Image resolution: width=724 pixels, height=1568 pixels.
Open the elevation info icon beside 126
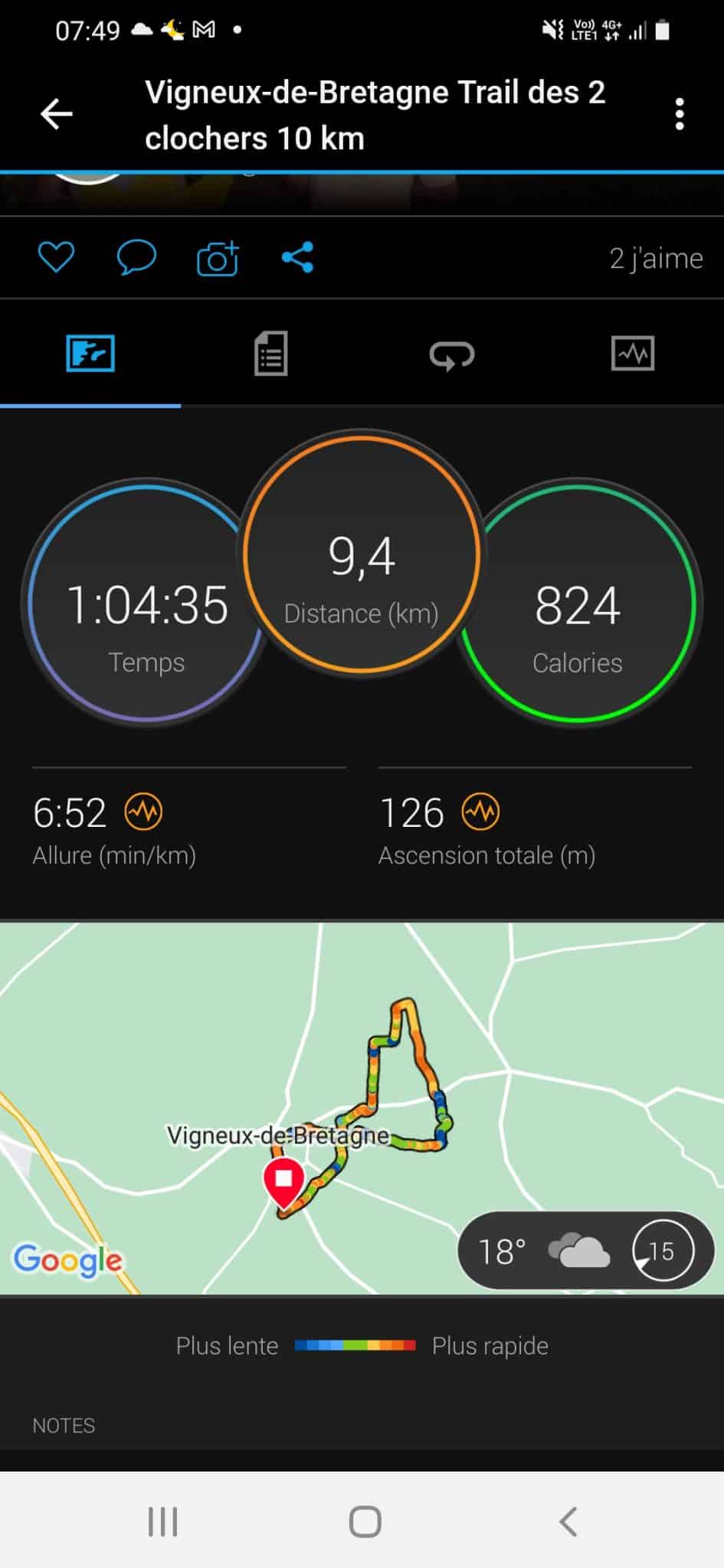click(480, 812)
